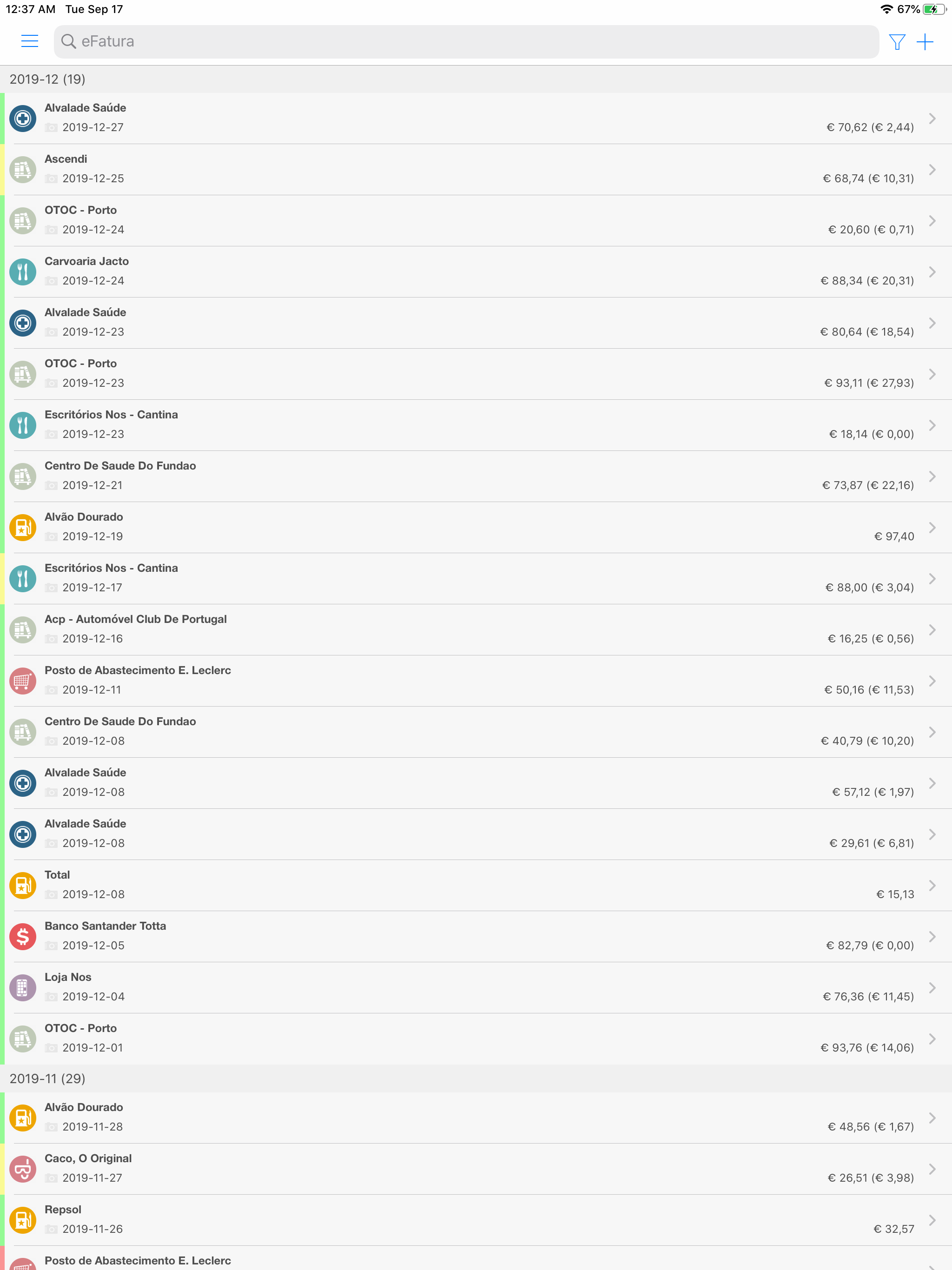Tap the photo icon beside Ascendi date
The width and height of the screenshot is (952, 1270).
point(51,179)
